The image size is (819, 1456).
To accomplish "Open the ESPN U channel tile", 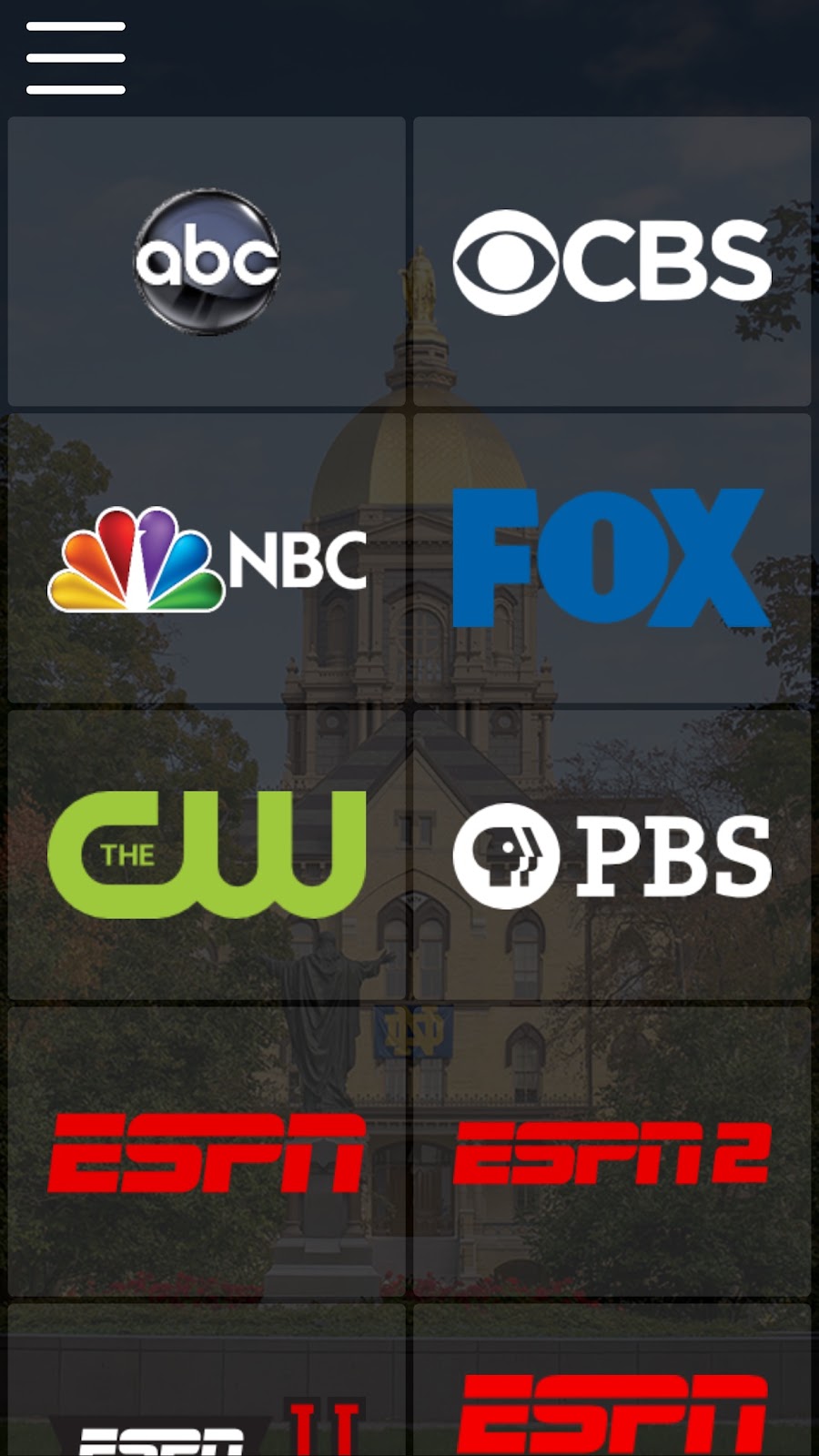I will (x=207, y=1392).
